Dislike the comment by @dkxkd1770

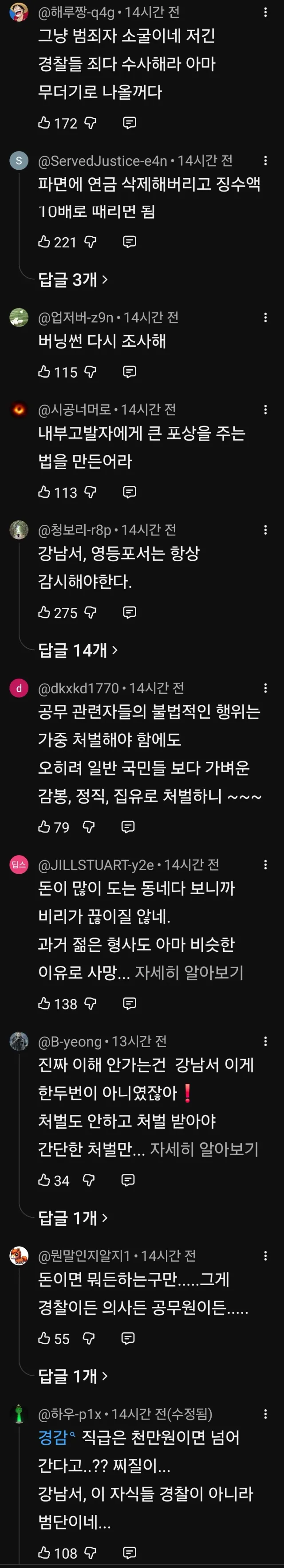(x=88, y=827)
